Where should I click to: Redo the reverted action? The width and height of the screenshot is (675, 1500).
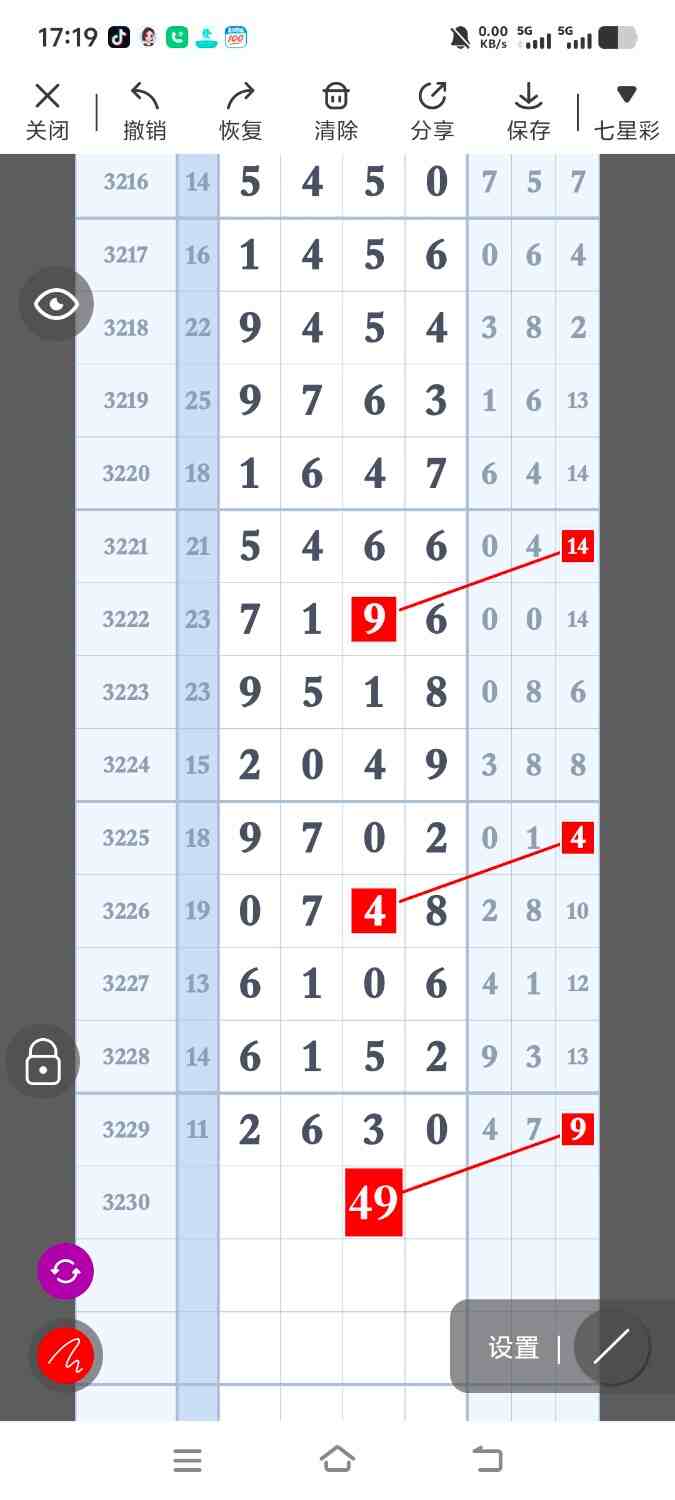240,111
